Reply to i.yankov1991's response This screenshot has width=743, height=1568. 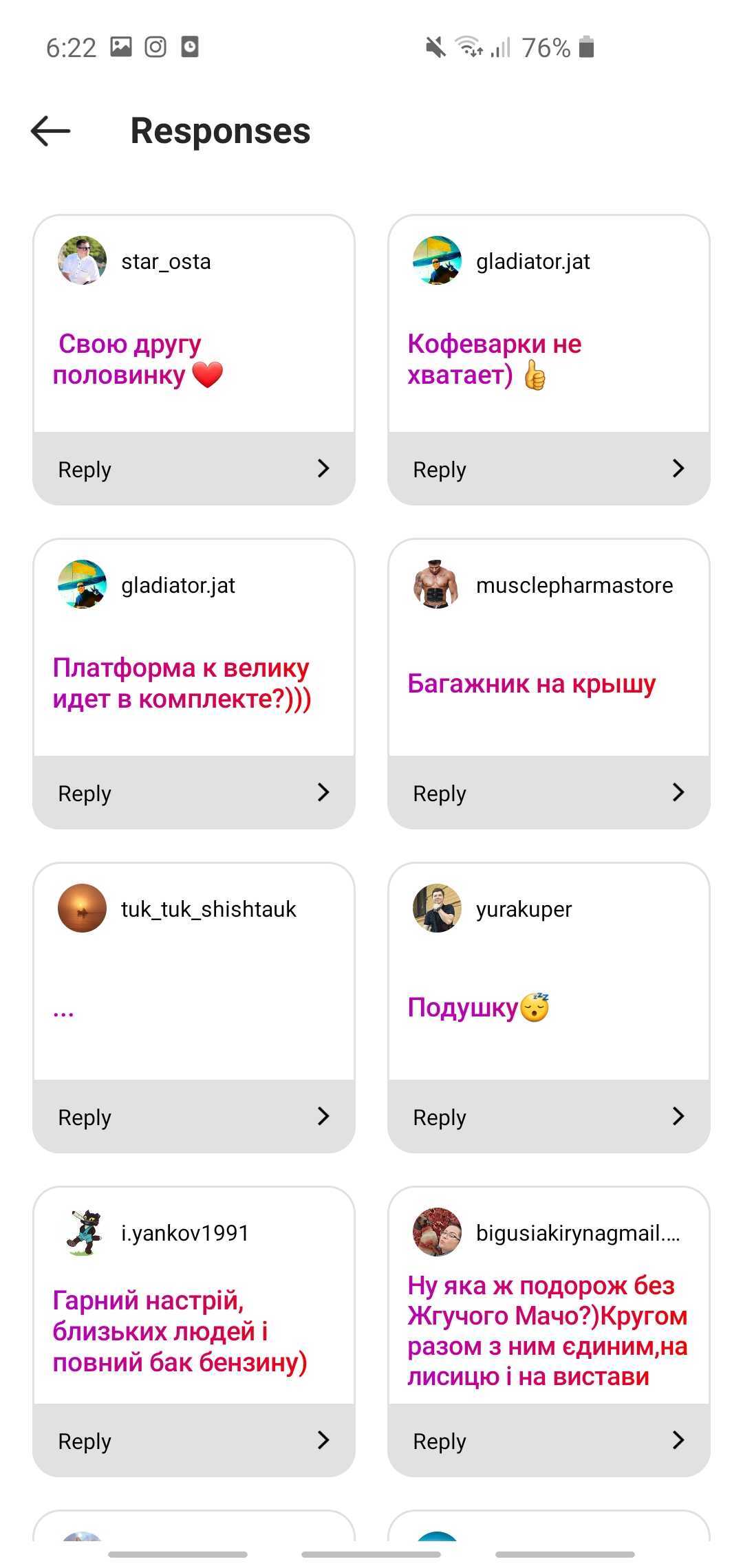193,1441
